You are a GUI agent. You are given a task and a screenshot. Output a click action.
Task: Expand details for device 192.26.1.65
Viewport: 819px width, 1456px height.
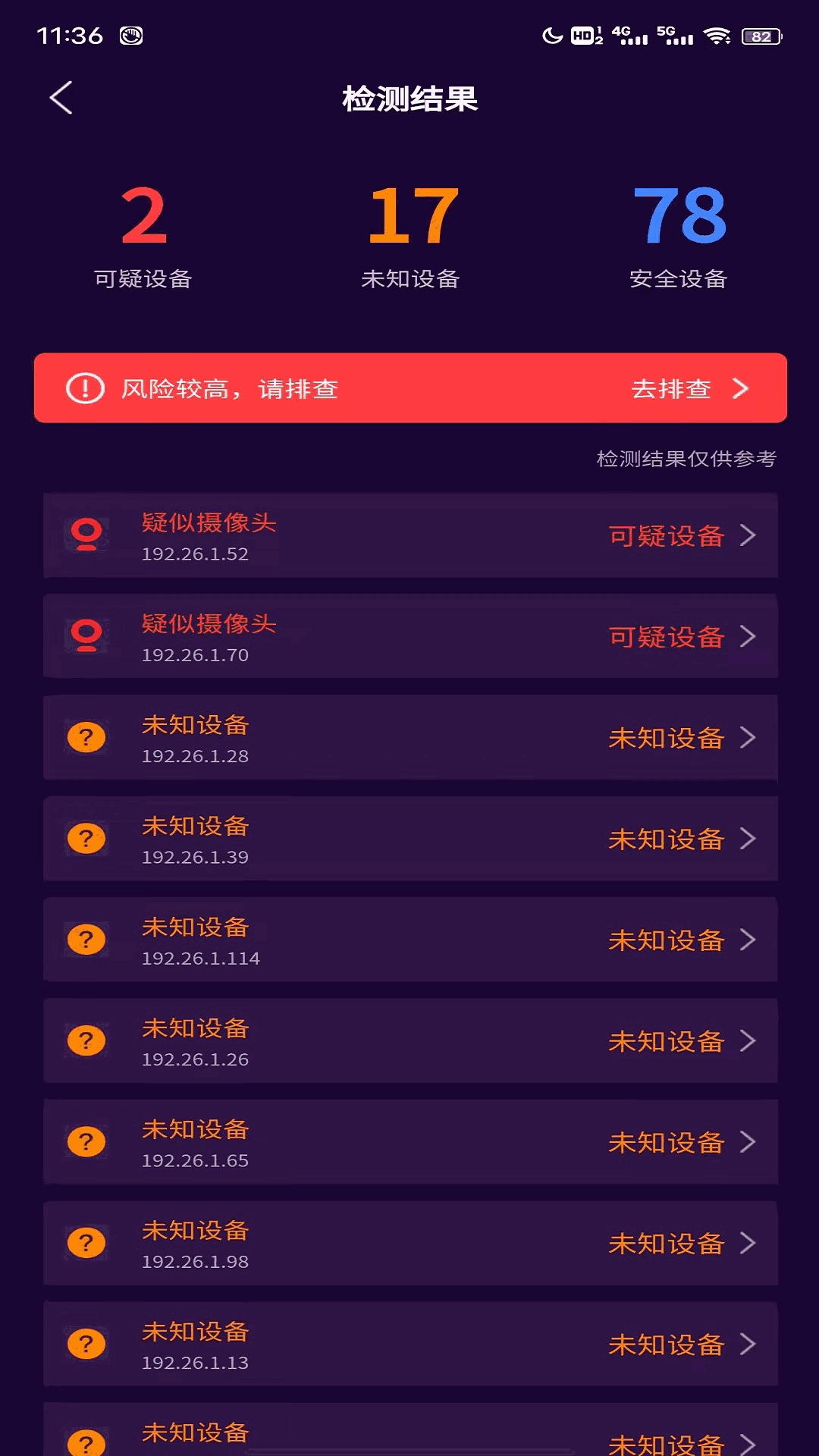tap(747, 1143)
